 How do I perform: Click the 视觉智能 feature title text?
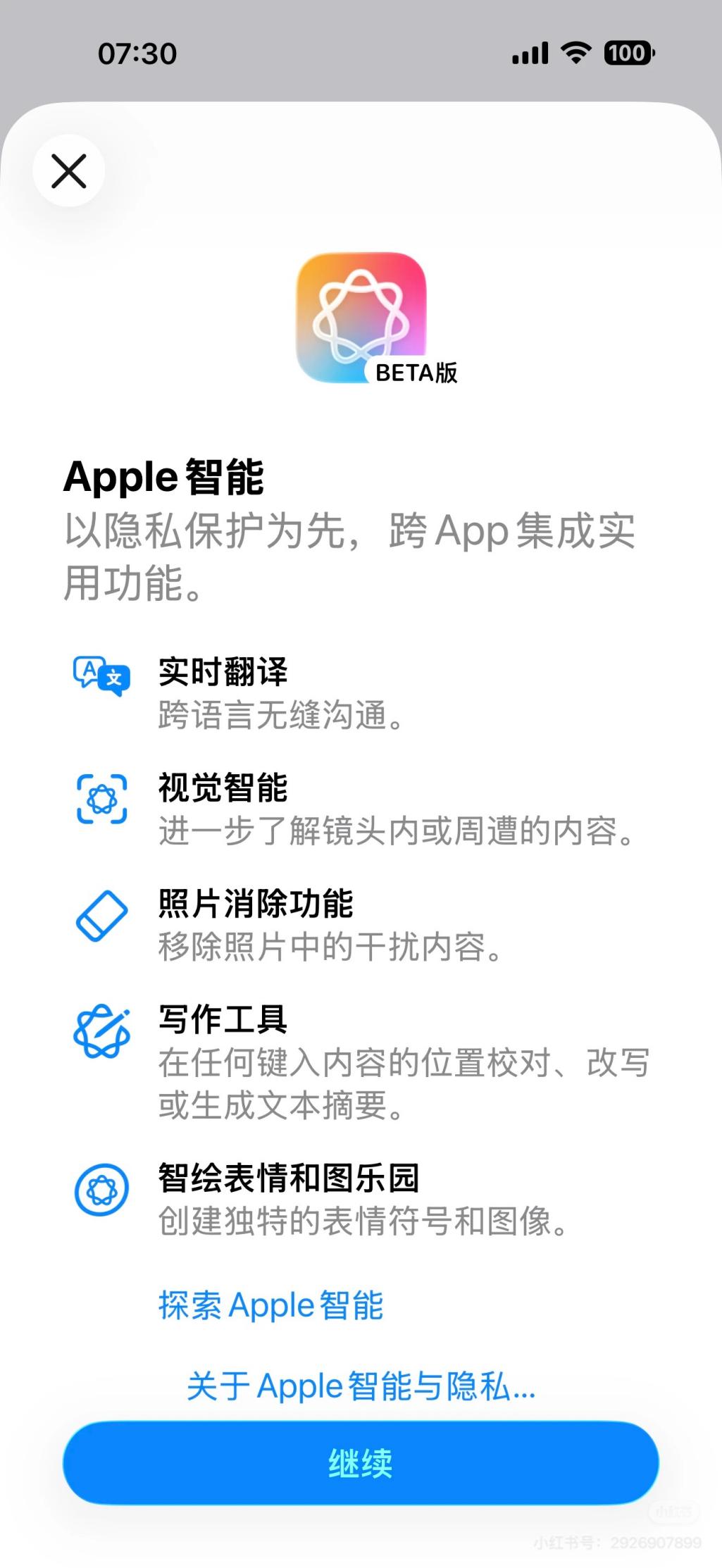tap(222, 790)
